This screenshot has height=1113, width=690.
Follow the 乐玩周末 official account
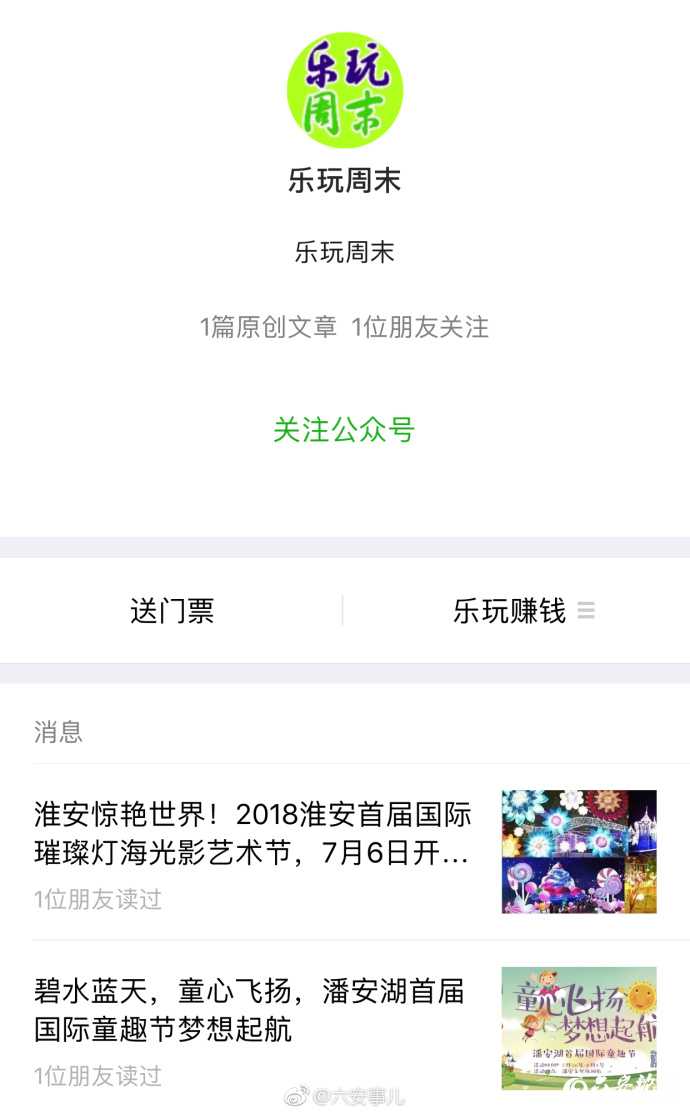[x=344, y=430]
